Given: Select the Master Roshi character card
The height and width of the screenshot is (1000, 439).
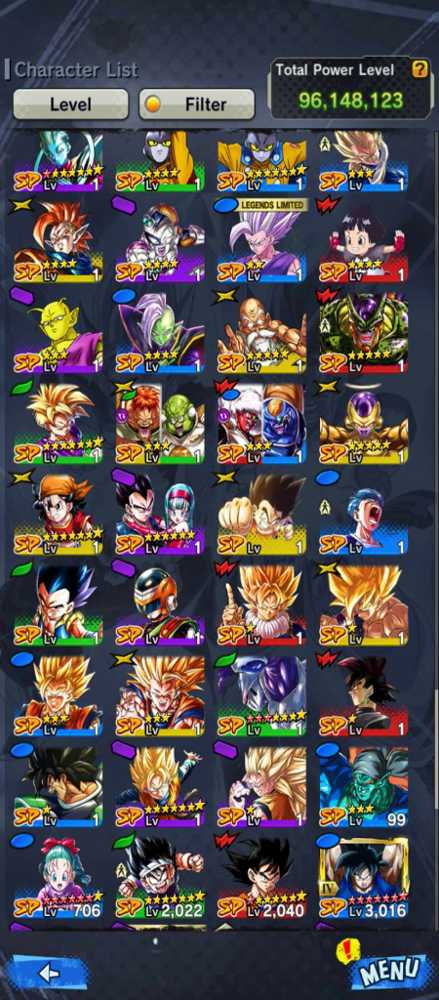Looking at the screenshot, I should pos(262,332).
